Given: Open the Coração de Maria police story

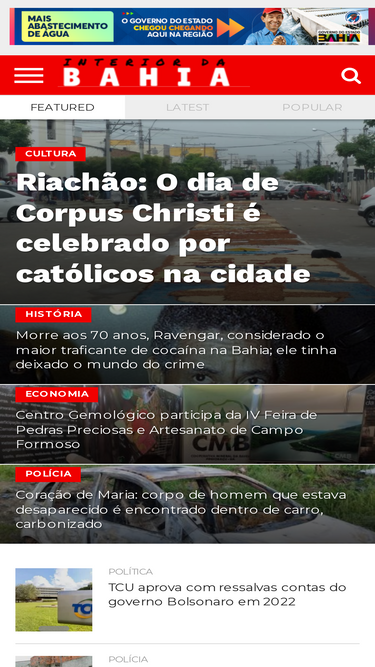Looking at the screenshot, I should [x=181, y=509].
